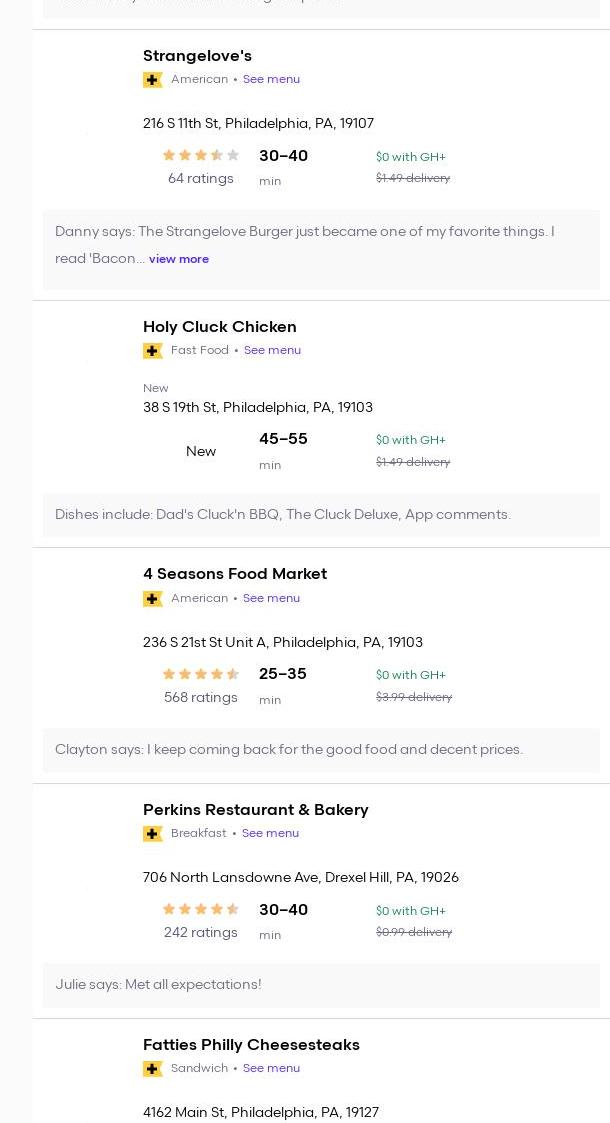Image resolution: width=610 pixels, height=1123 pixels.
Task: See menu for Strangelove's
Action: [x=271, y=79]
